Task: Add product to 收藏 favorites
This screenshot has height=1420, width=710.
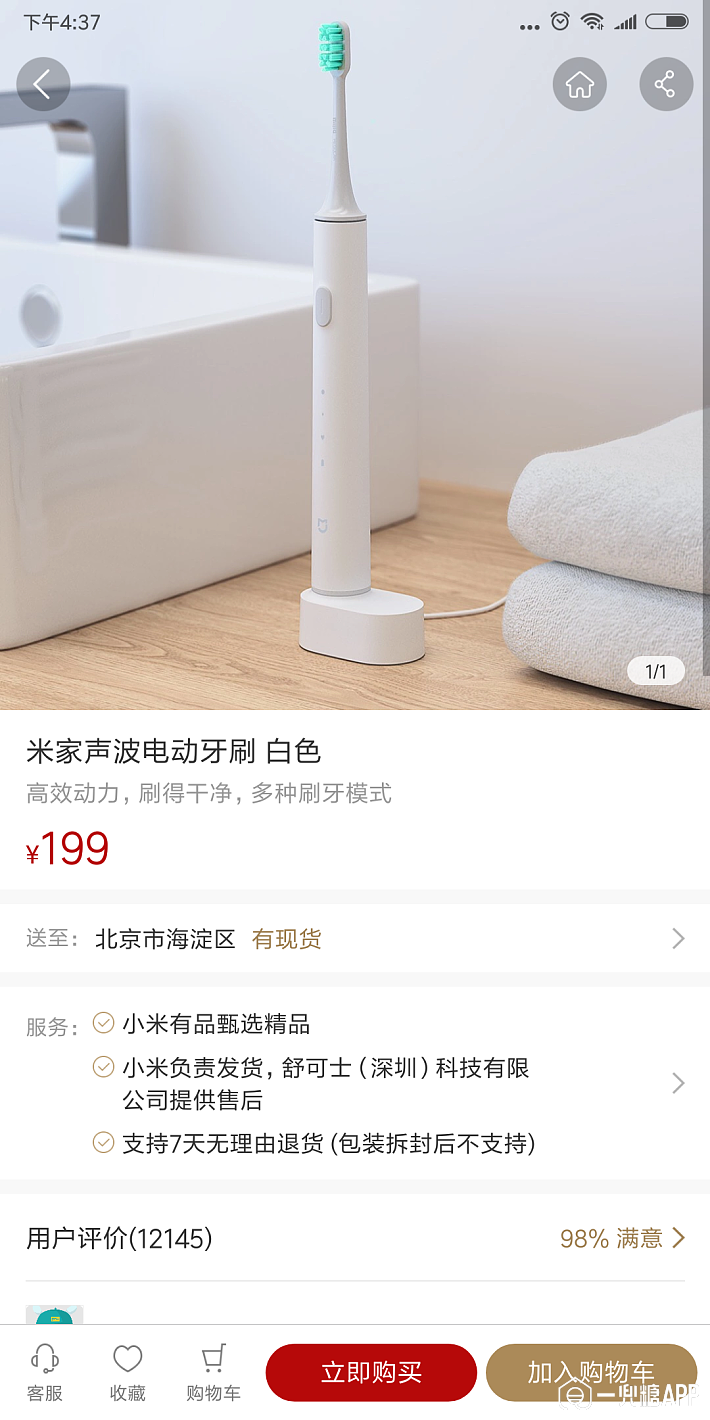Action: (x=128, y=1372)
